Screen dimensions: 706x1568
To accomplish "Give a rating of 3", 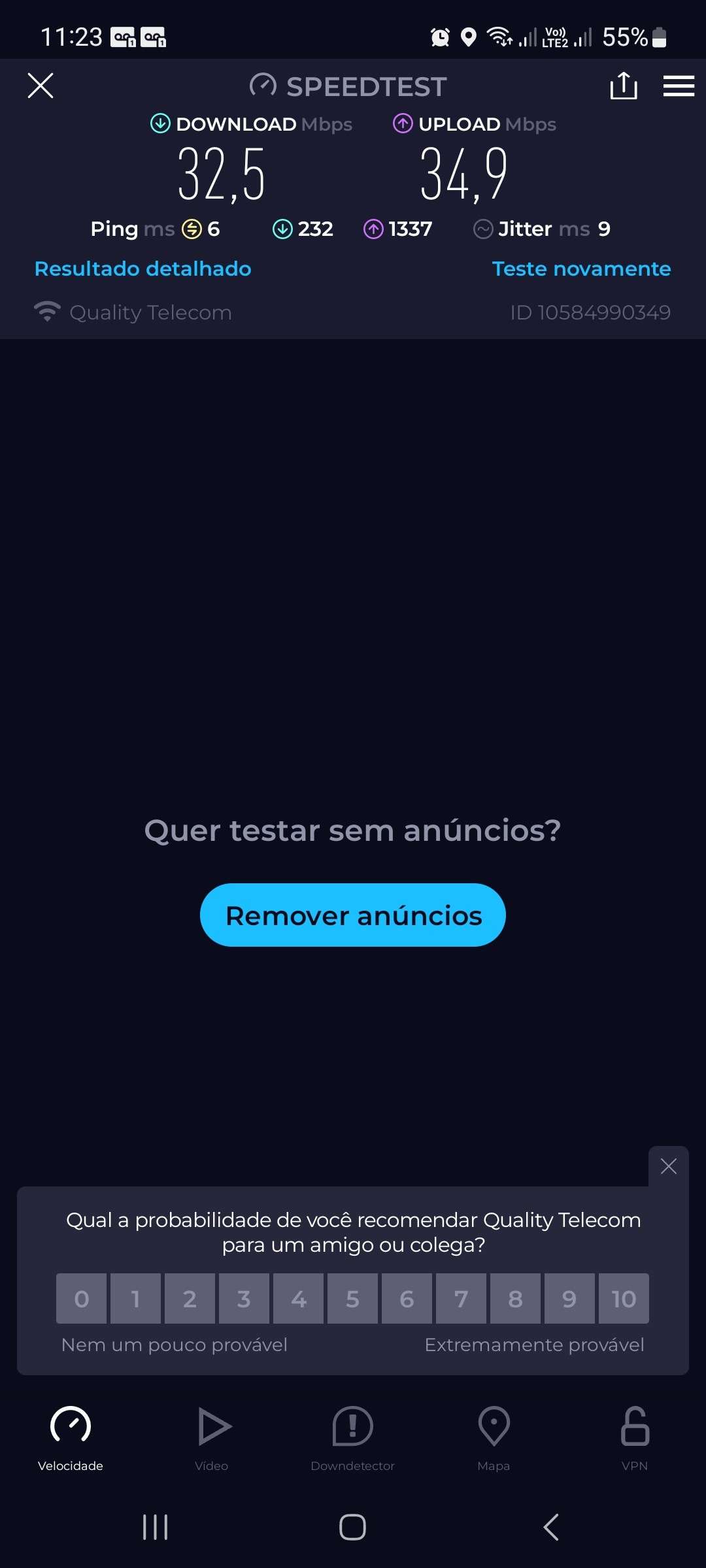I will (244, 1299).
